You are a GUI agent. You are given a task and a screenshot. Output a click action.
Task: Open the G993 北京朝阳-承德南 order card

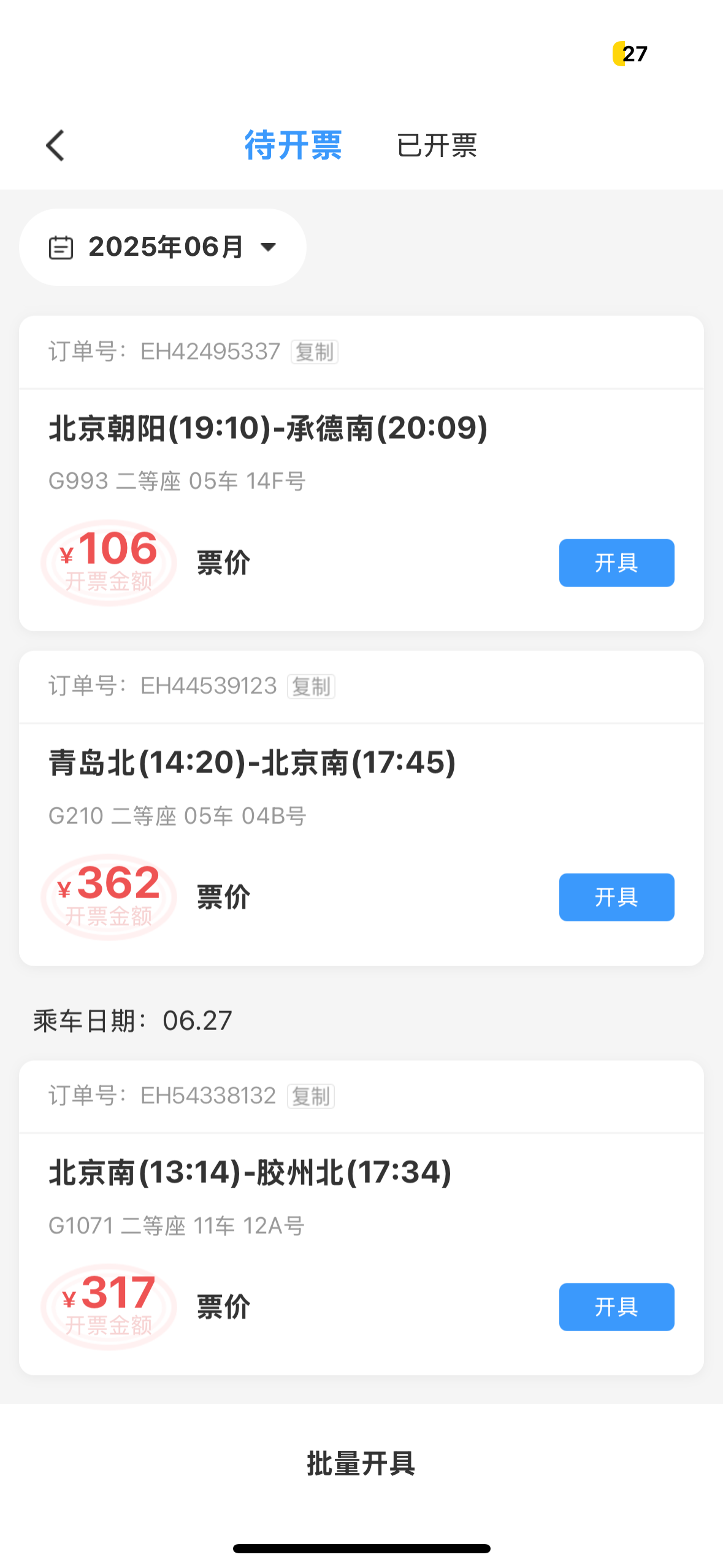tap(361, 474)
